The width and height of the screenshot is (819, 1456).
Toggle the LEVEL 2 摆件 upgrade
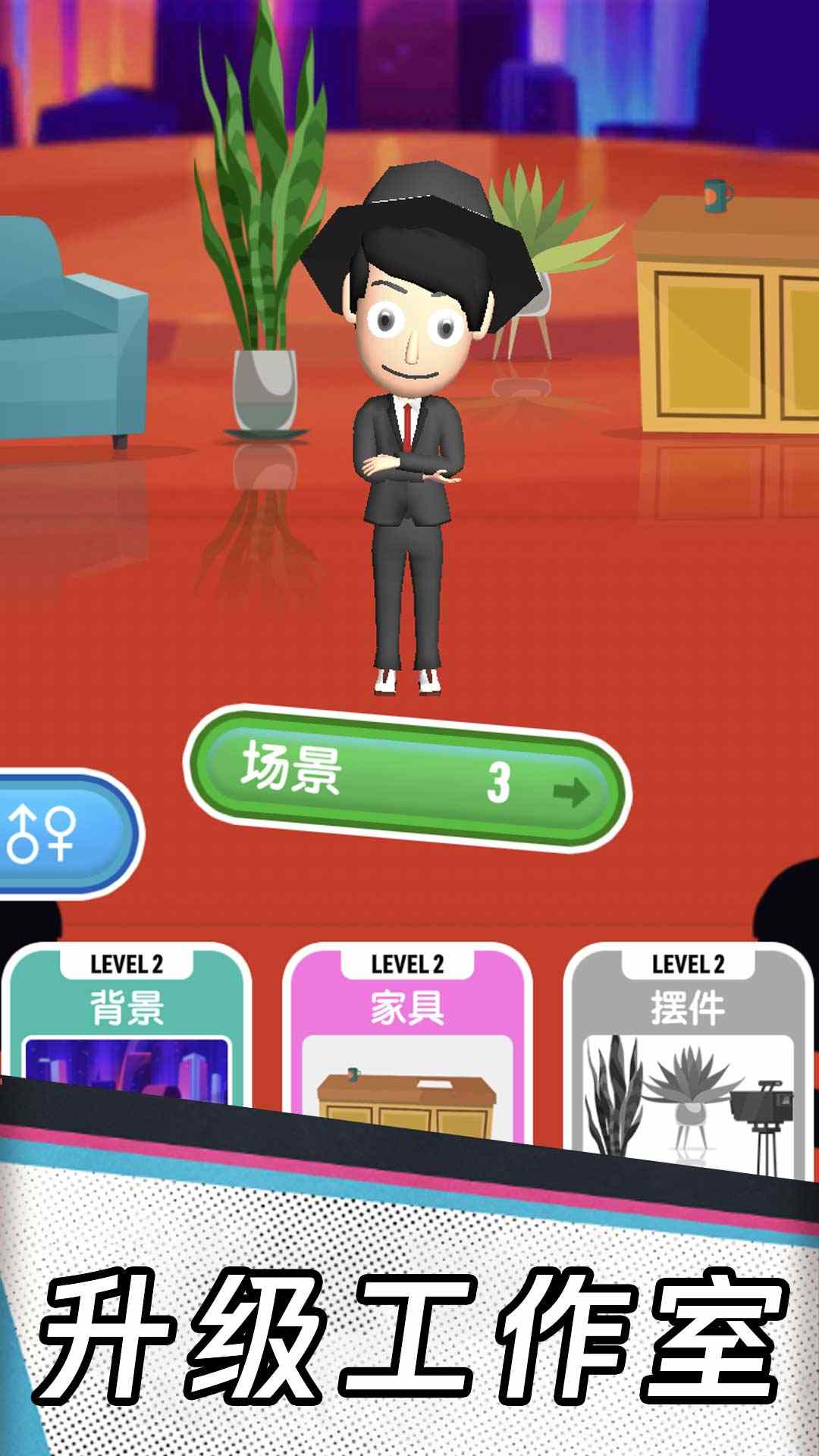690,1009
